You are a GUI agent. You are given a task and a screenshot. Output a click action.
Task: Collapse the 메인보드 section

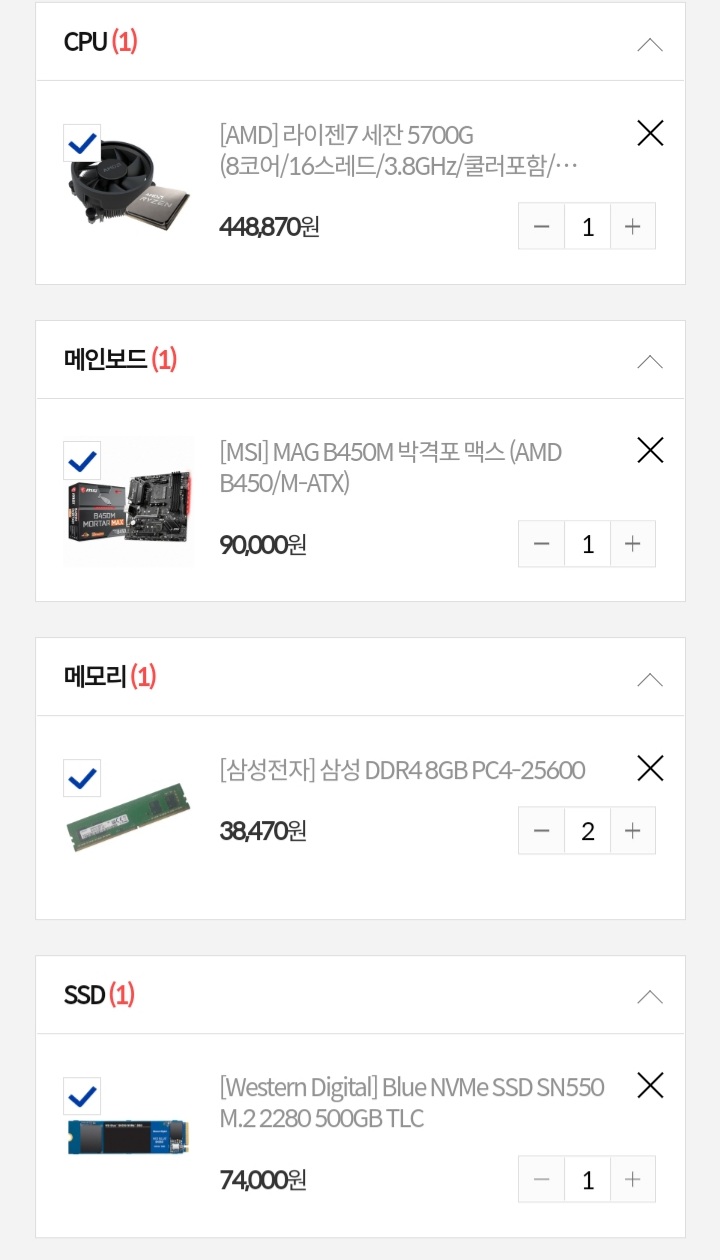pos(650,361)
